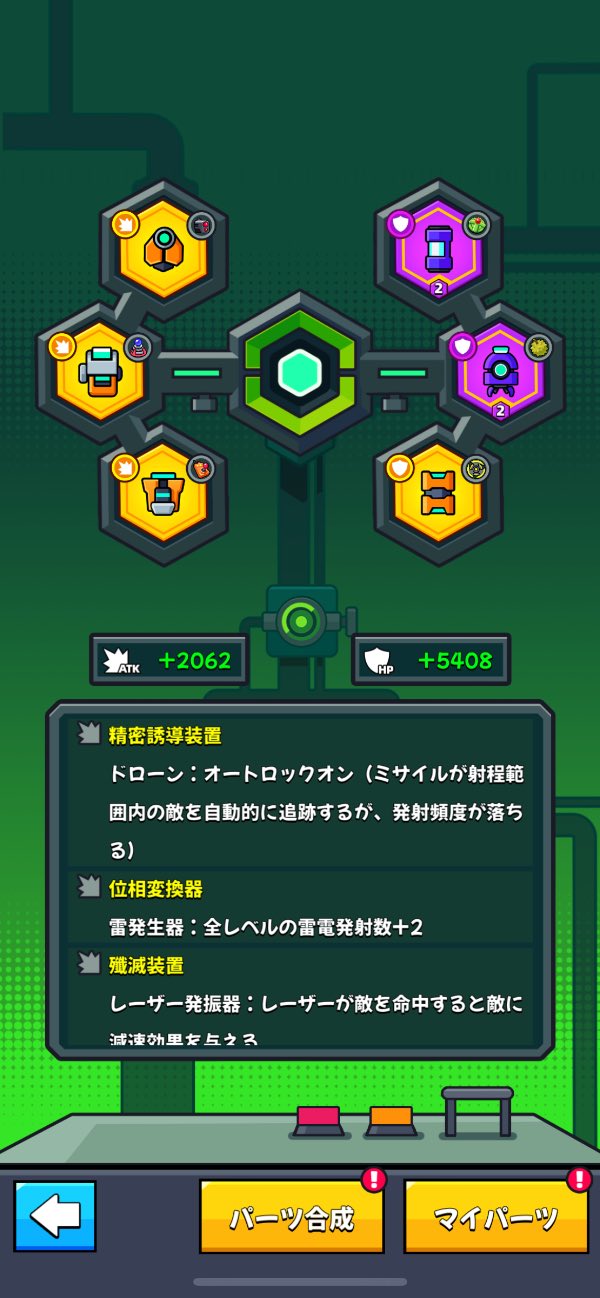Open マイパーツ my parts list
The width and height of the screenshot is (600, 1298).
[496, 1217]
